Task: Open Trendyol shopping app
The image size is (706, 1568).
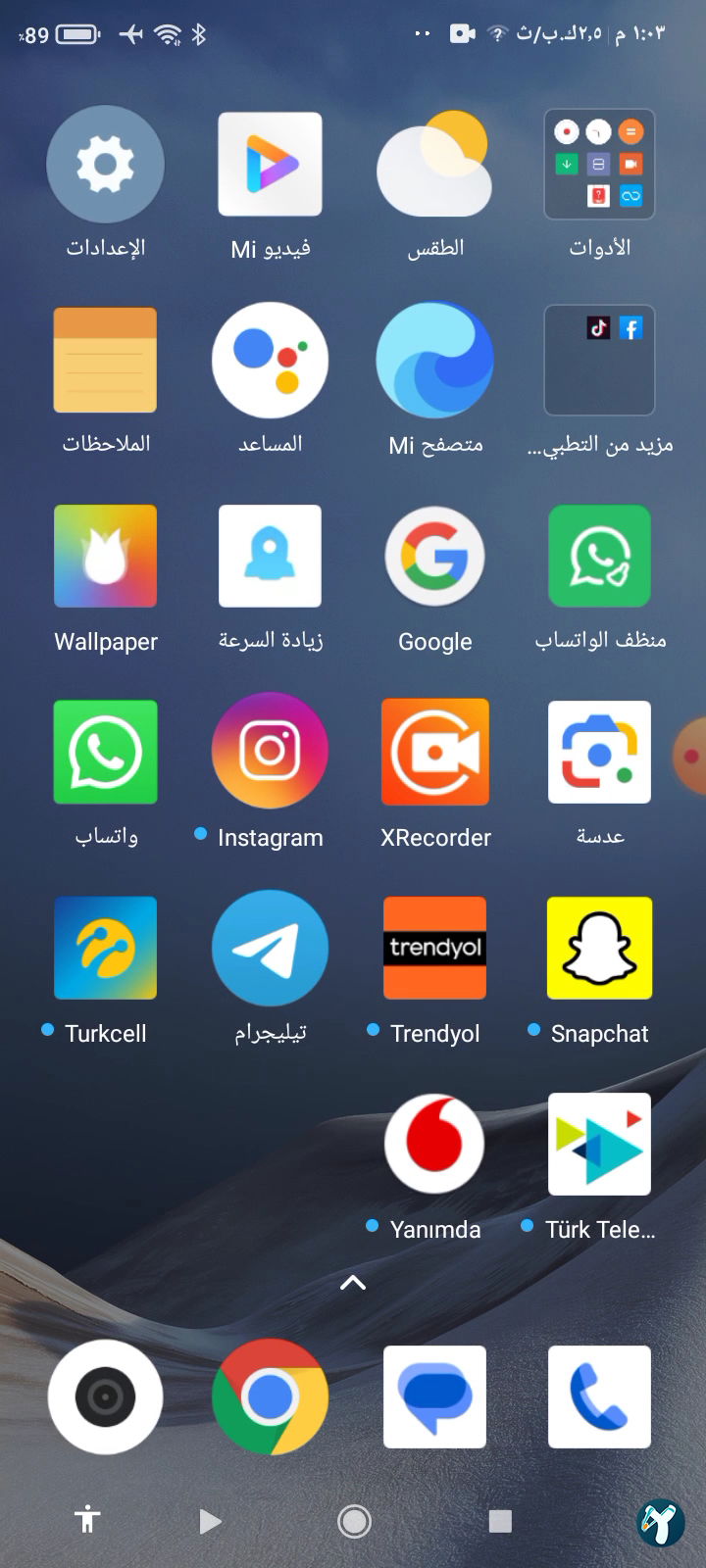Action: click(434, 948)
